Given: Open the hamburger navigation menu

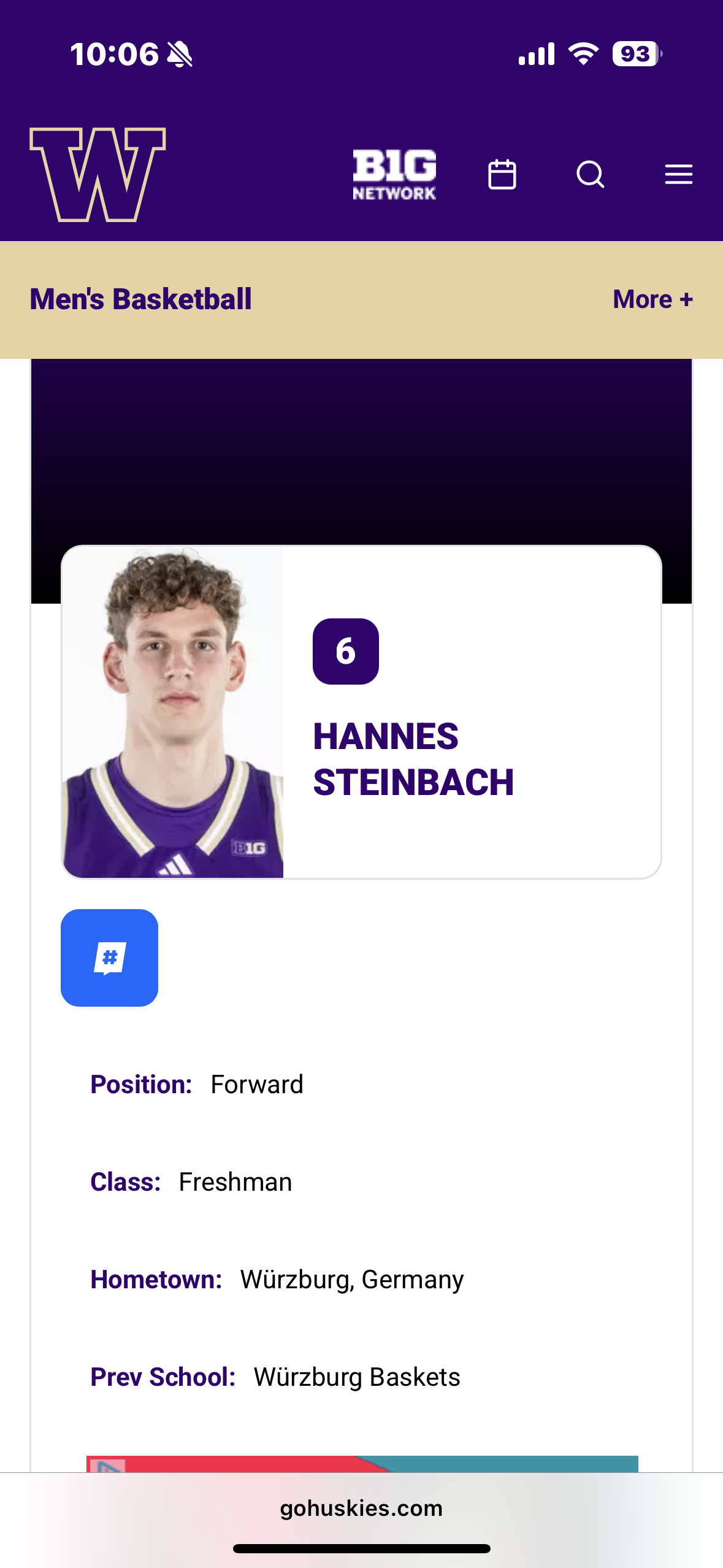Looking at the screenshot, I should [x=679, y=175].
